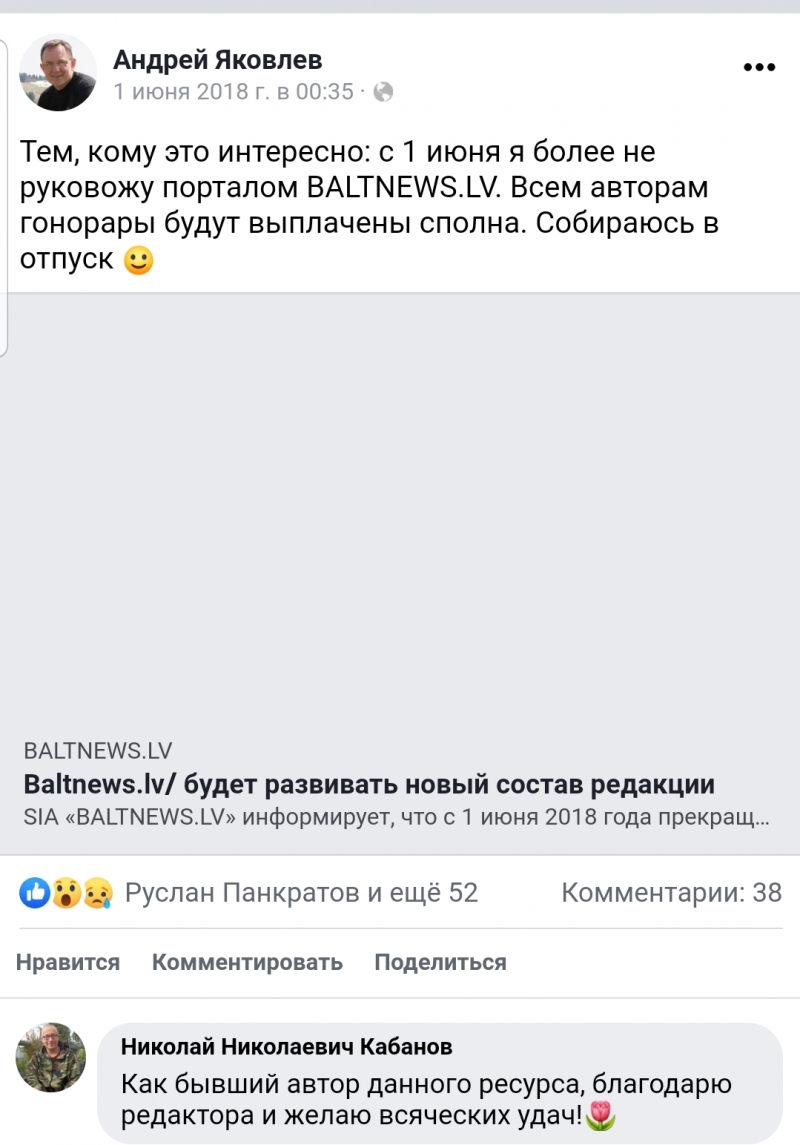
Task: Open the three-dot post options menu
Action: coord(759,67)
